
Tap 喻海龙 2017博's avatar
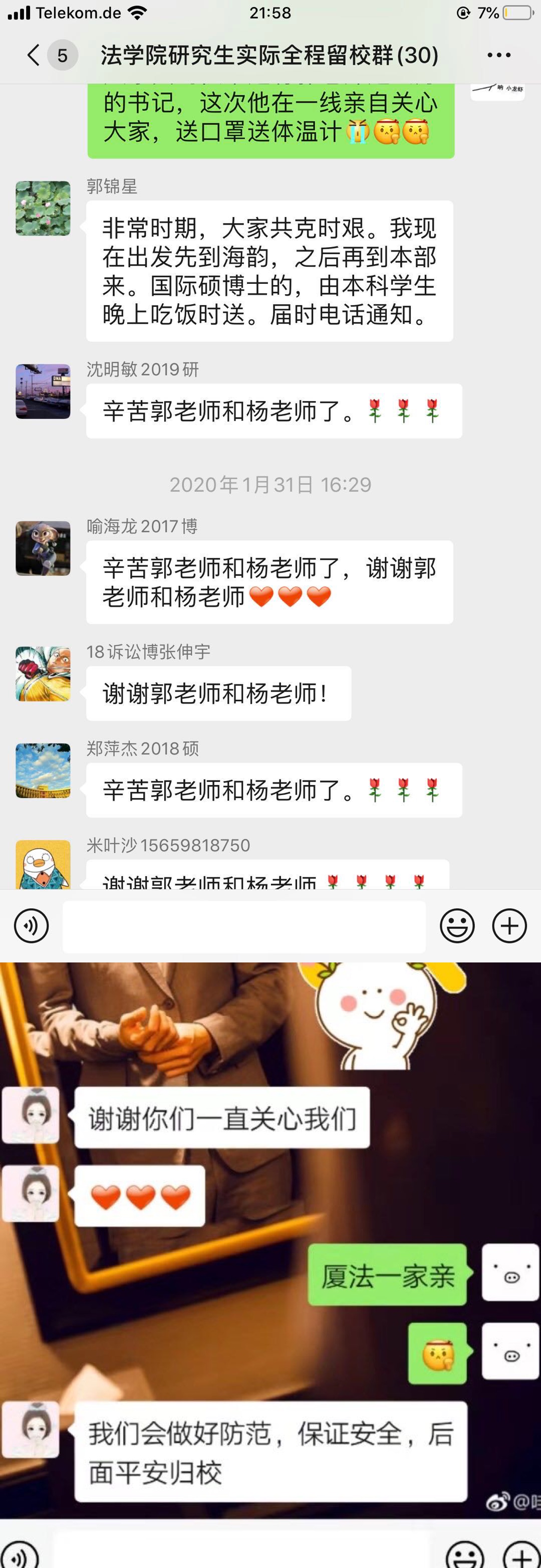click(x=43, y=548)
